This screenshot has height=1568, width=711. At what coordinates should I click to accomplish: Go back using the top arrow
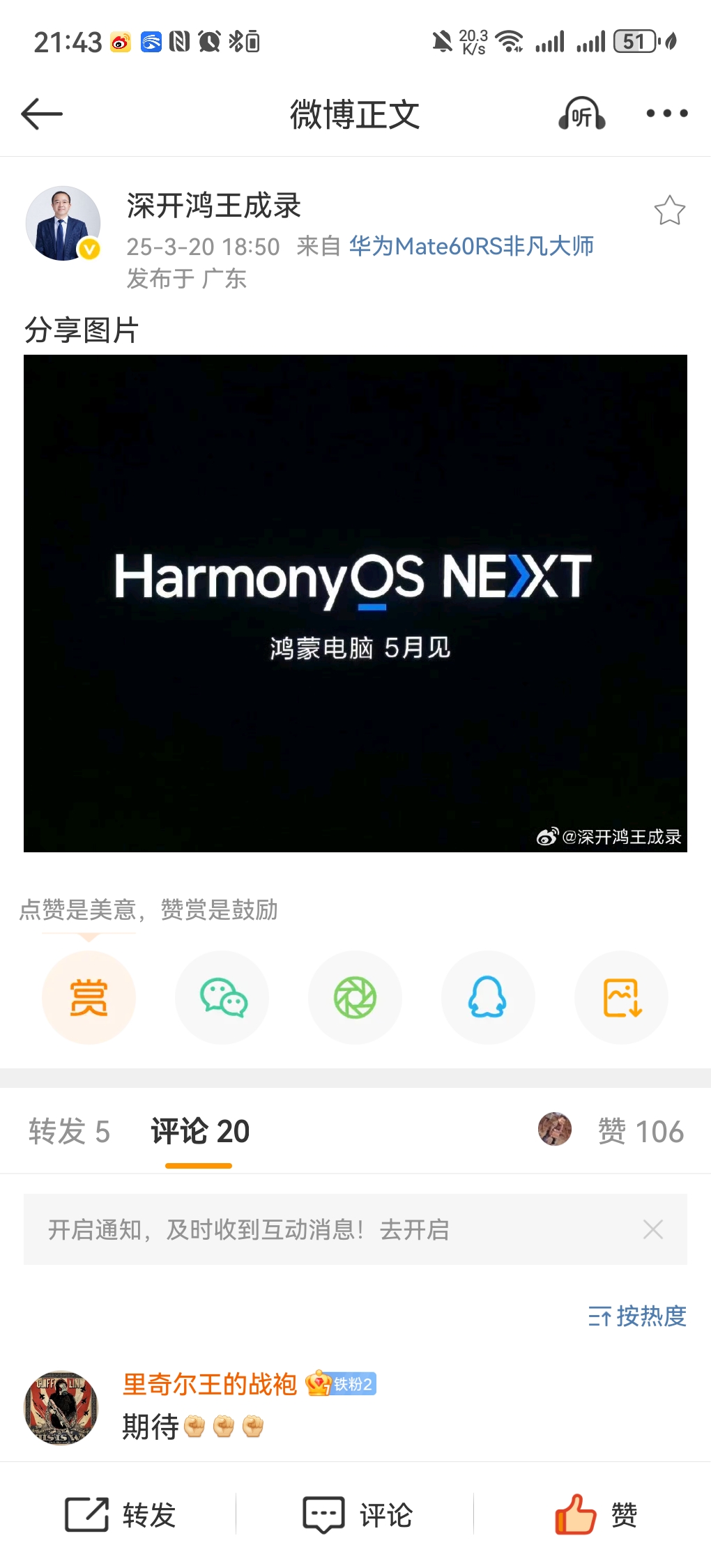pos(42,114)
